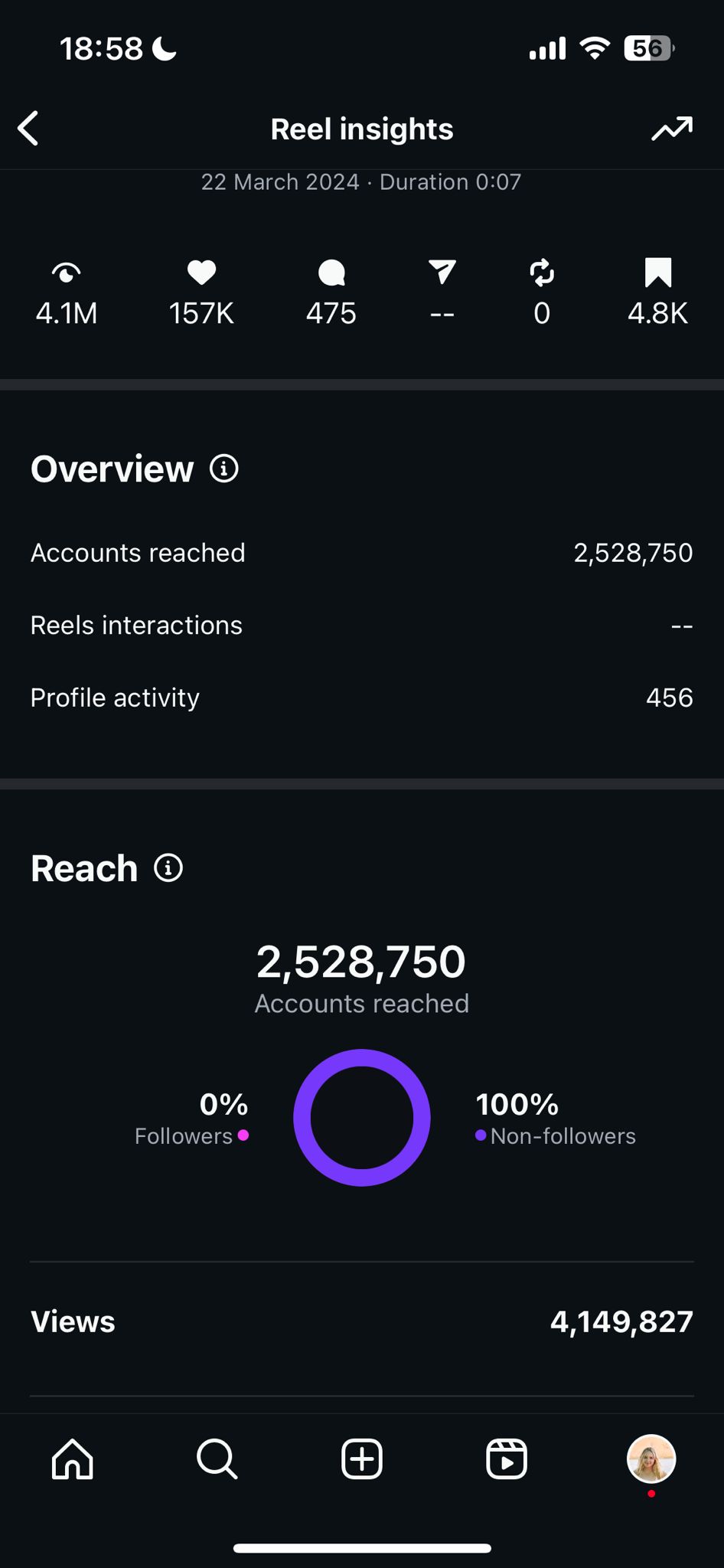Create a new post with the plus icon
Screen dimensions: 724x1568
[x=361, y=1459]
